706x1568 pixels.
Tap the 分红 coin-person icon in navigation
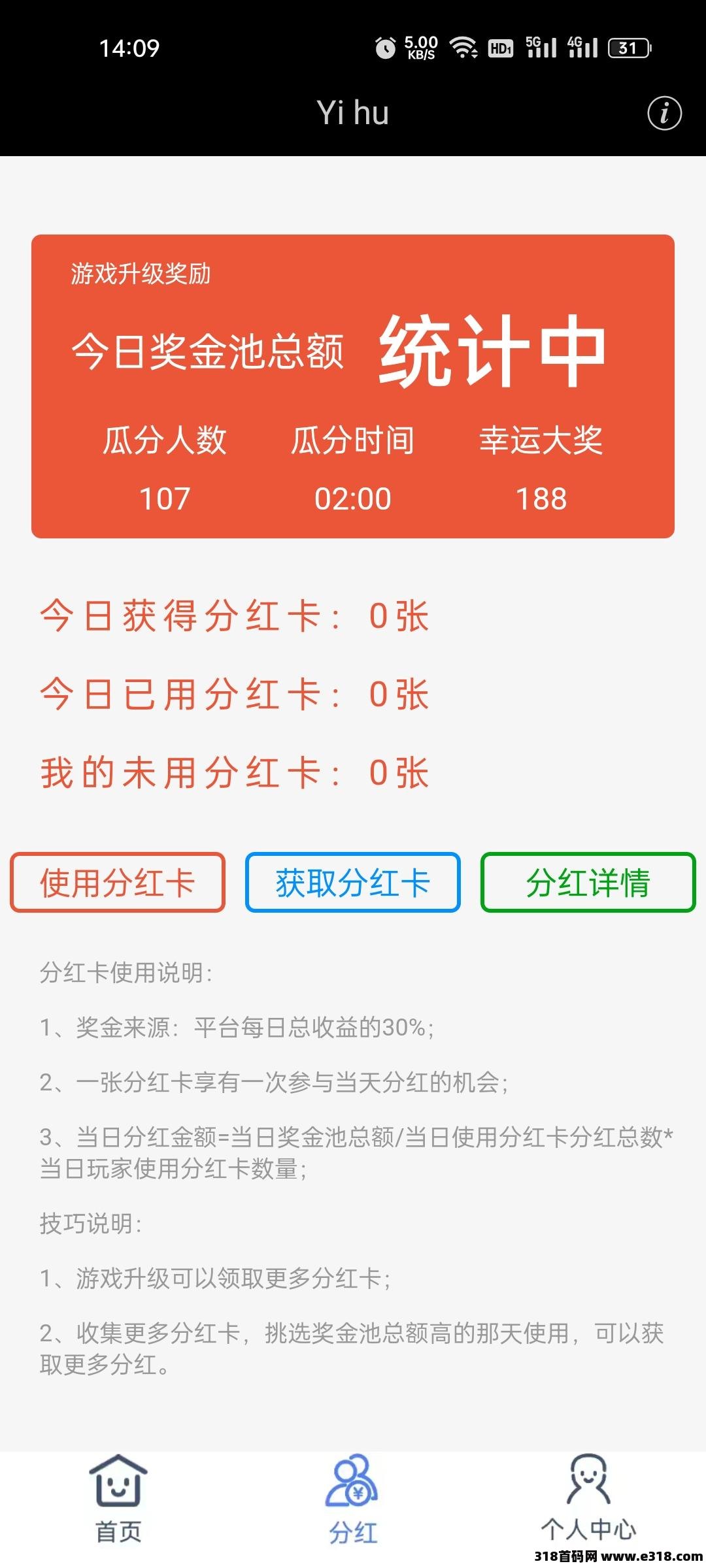tap(353, 1482)
